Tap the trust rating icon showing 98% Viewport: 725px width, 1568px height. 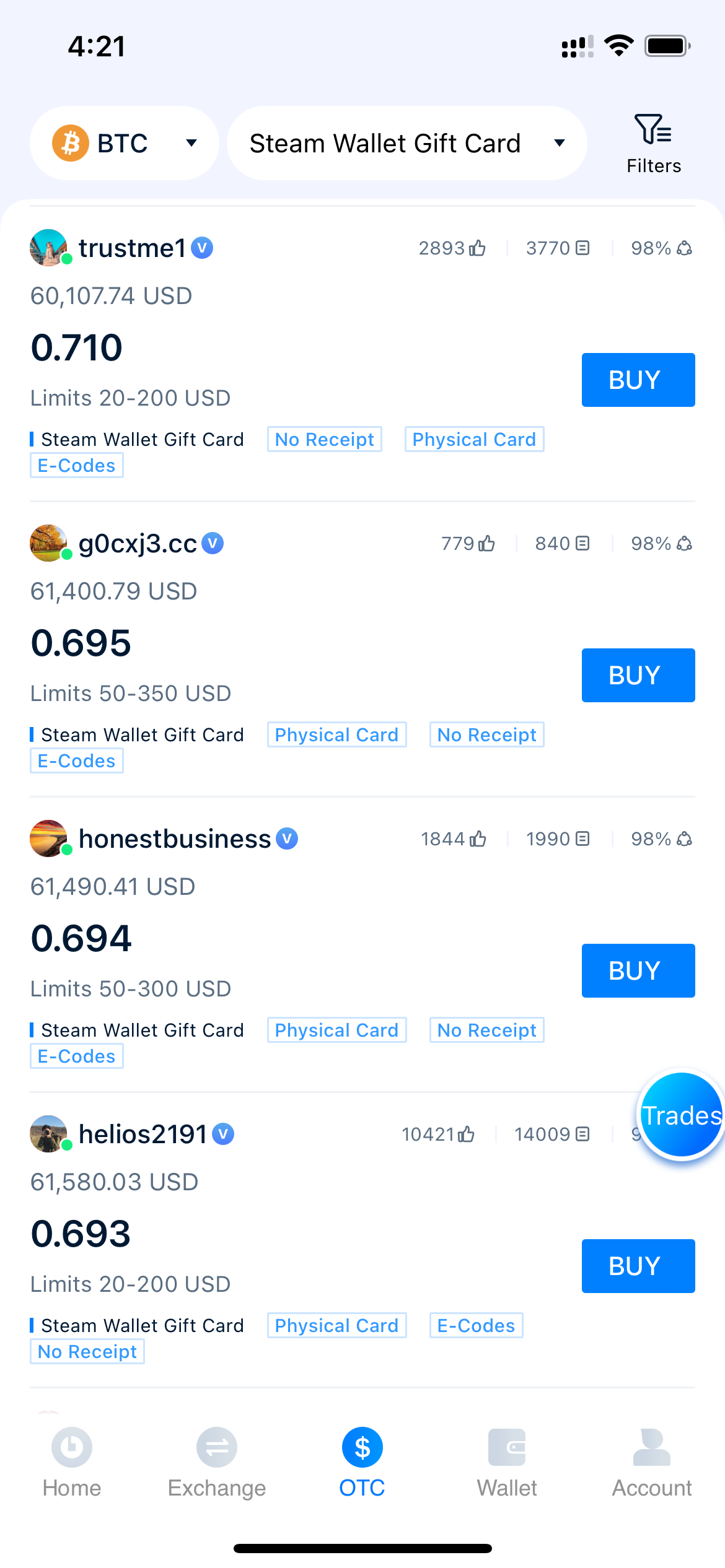pos(683,247)
